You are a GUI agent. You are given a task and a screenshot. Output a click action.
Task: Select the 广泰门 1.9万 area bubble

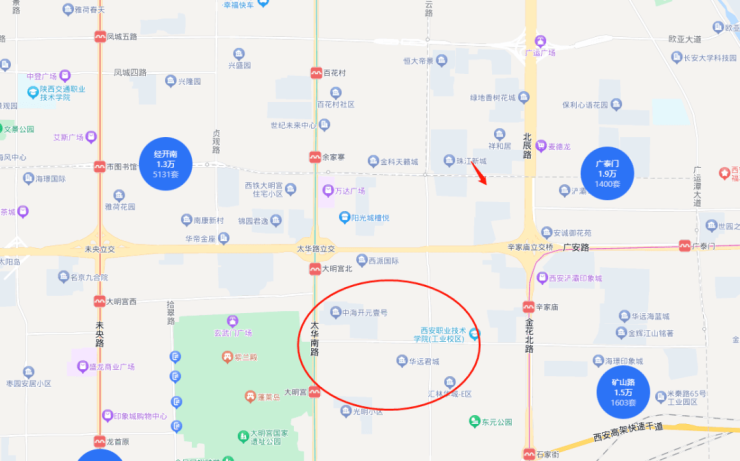(607, 172)
